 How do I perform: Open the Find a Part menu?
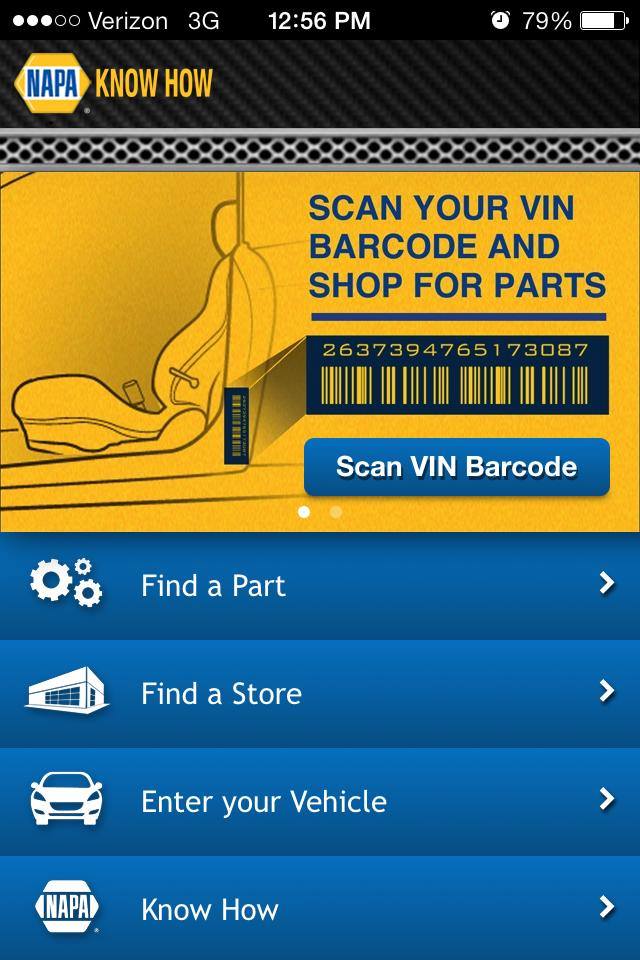click(320, 585)
